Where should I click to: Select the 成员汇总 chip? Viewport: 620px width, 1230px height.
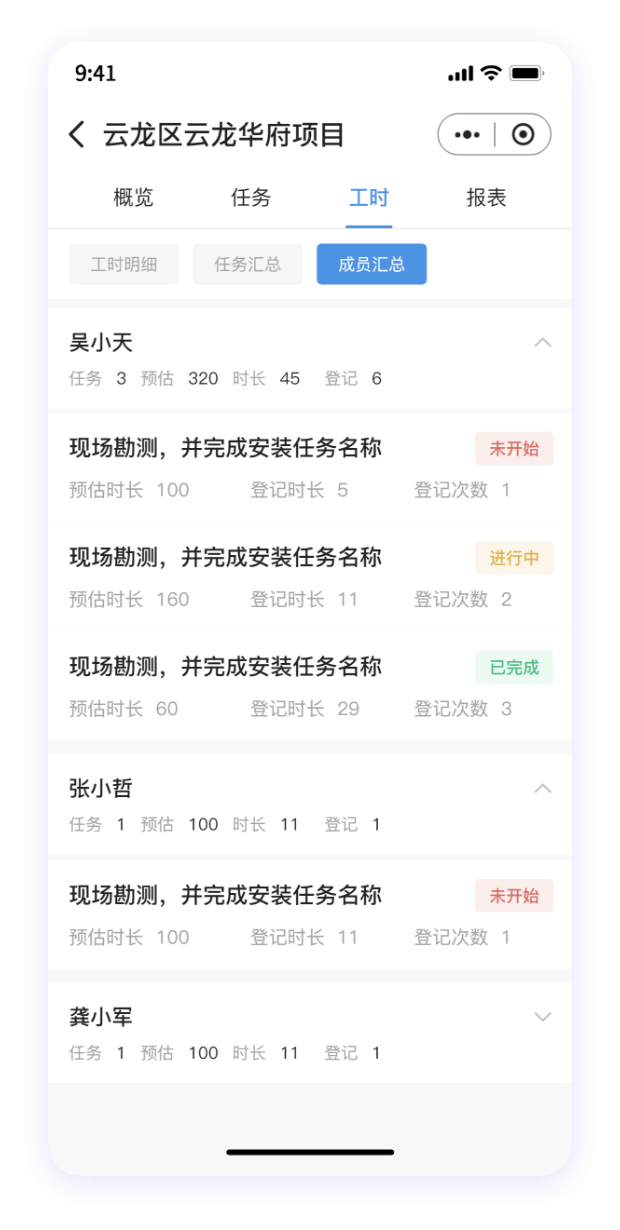point(372,264)
